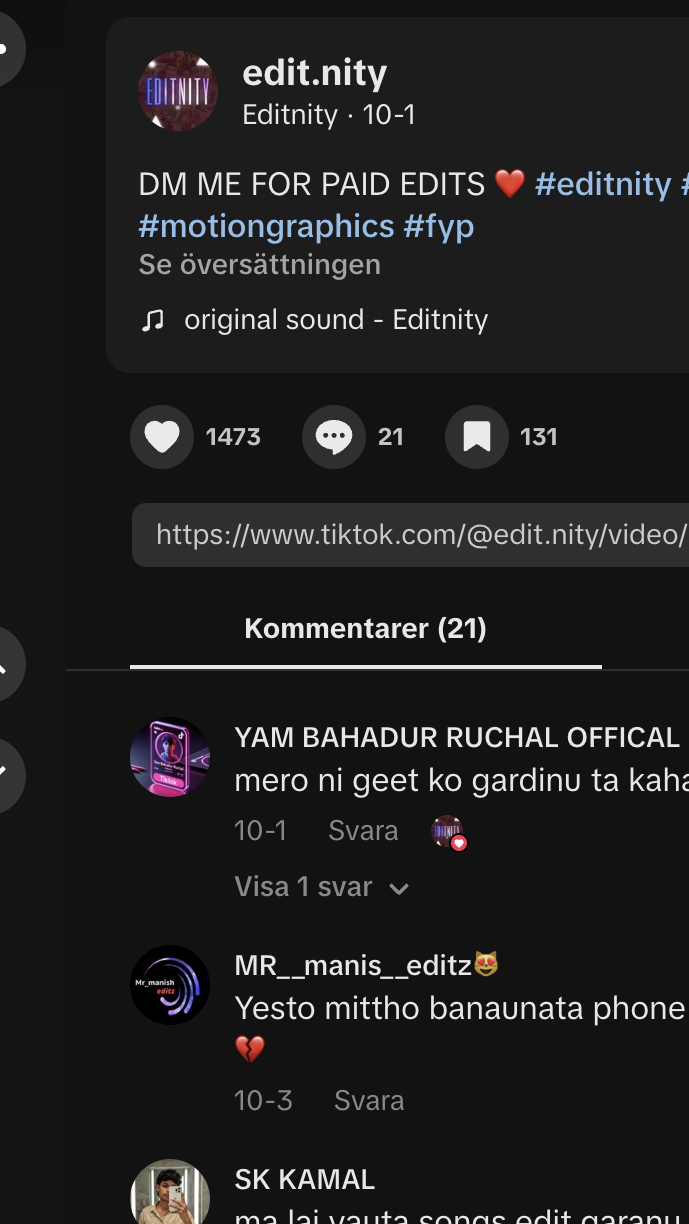
Task: Open the SK KAMAL username
Action: click(304, 1179)
